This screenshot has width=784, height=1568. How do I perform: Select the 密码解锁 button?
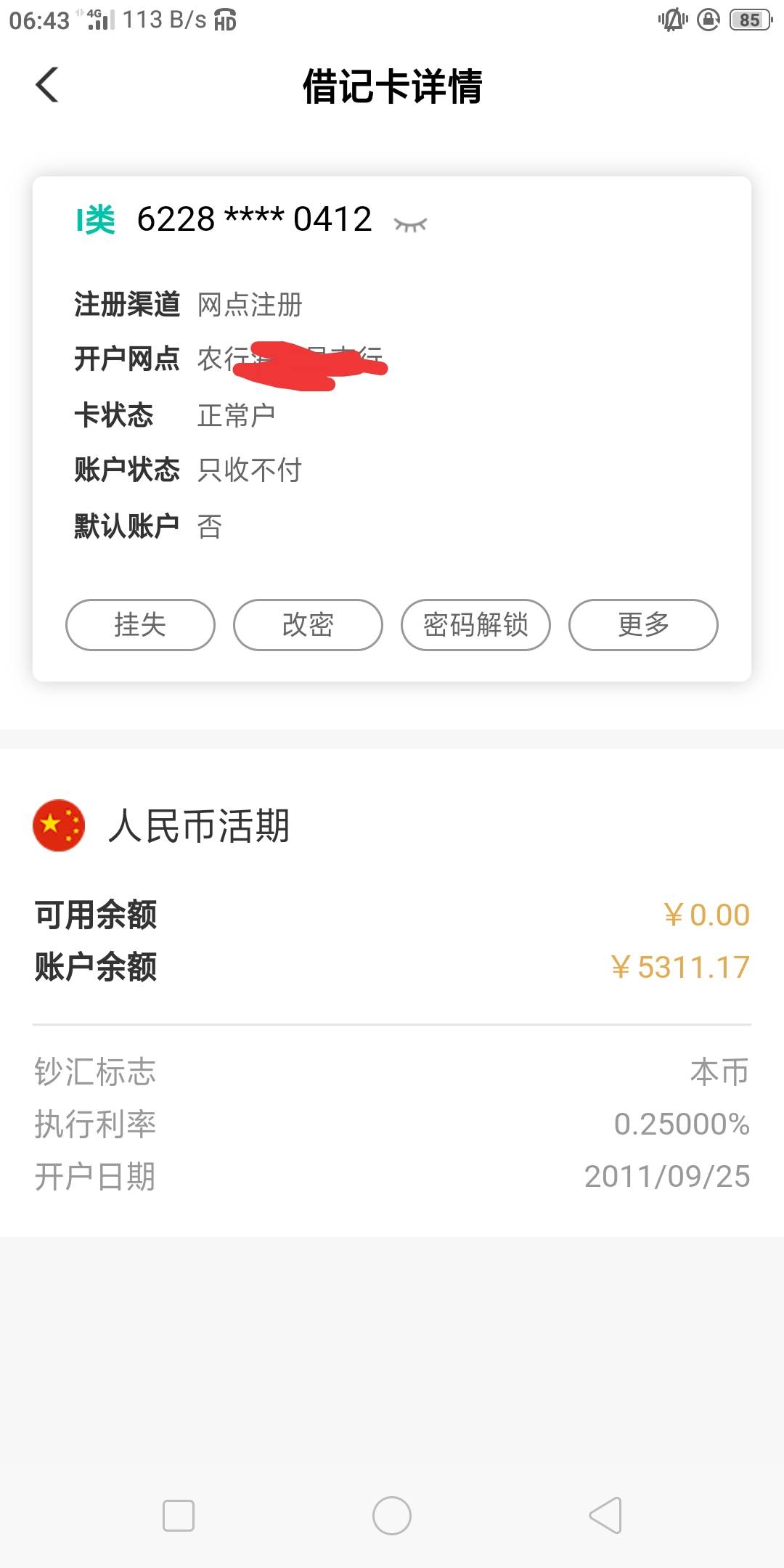pos(475,624)
